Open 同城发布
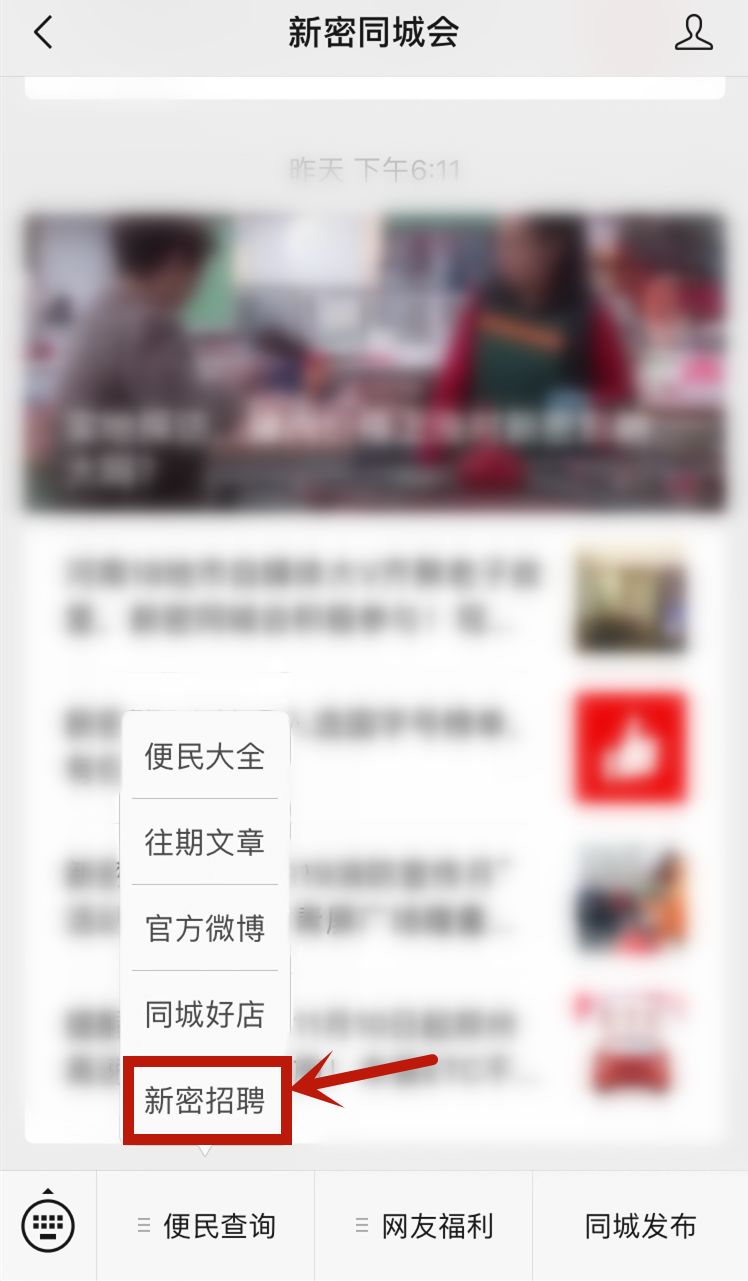The width and height of the screenshot is (748, 1281). tap(640, 1226)
